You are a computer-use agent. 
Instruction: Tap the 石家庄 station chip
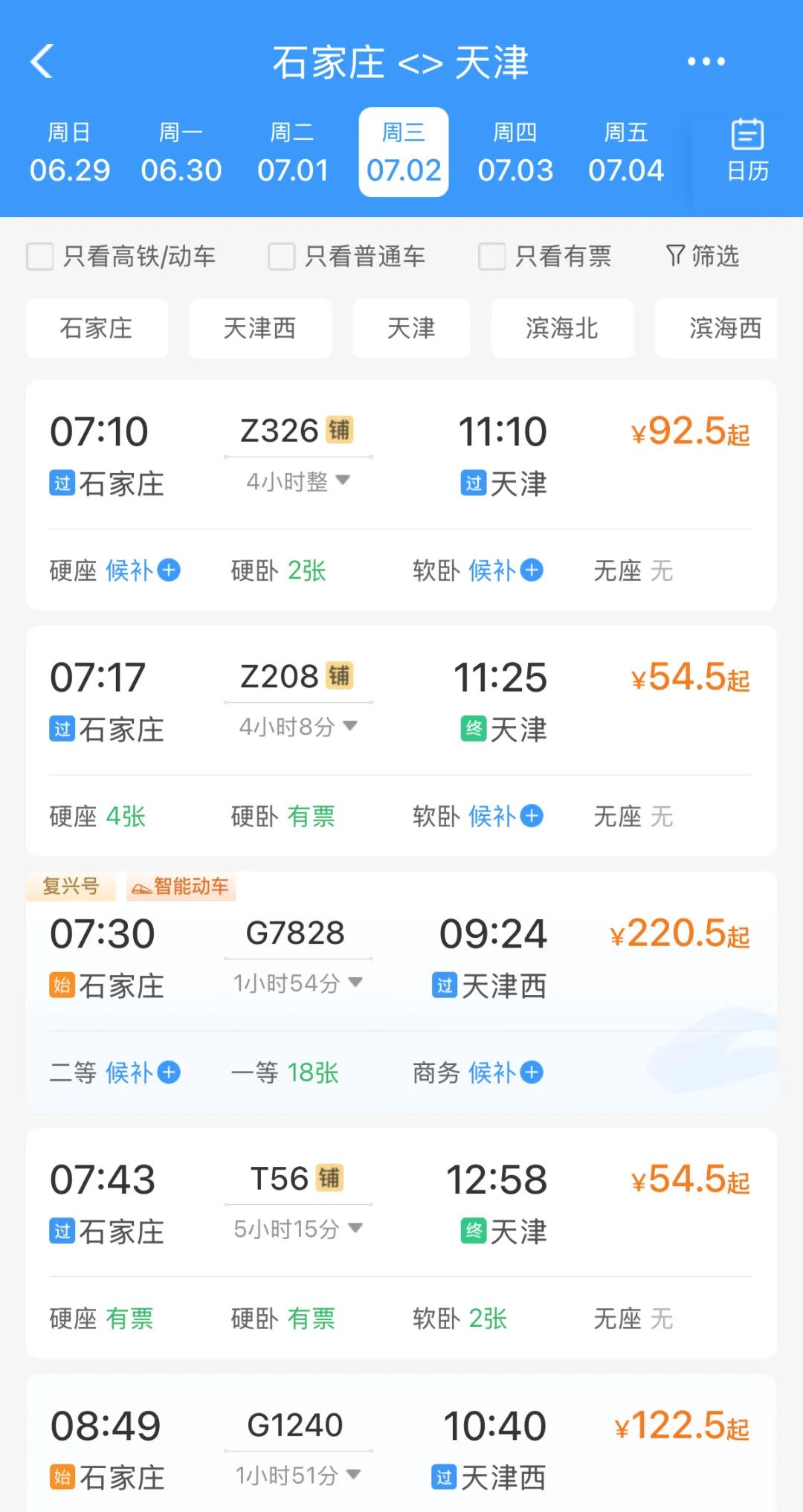[97, 328]
